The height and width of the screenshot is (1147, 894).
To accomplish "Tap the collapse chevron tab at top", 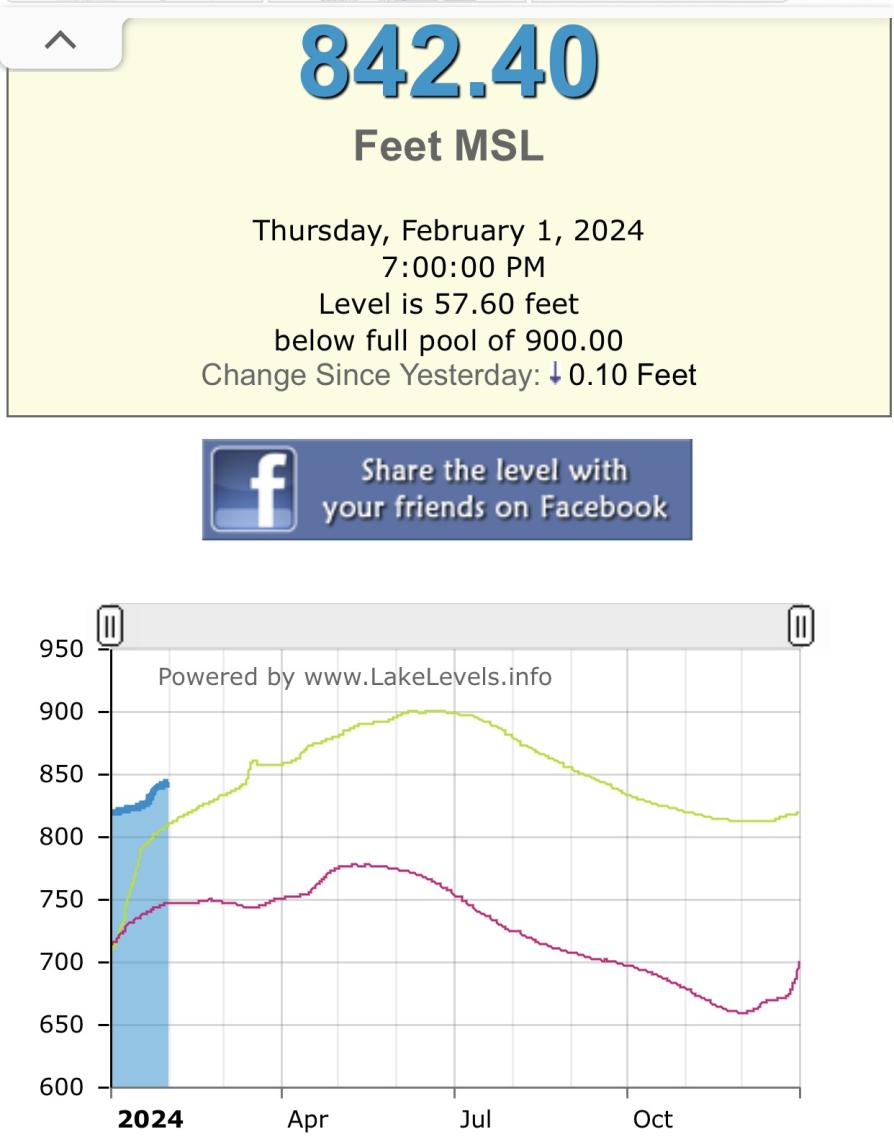I will [60, 41].
